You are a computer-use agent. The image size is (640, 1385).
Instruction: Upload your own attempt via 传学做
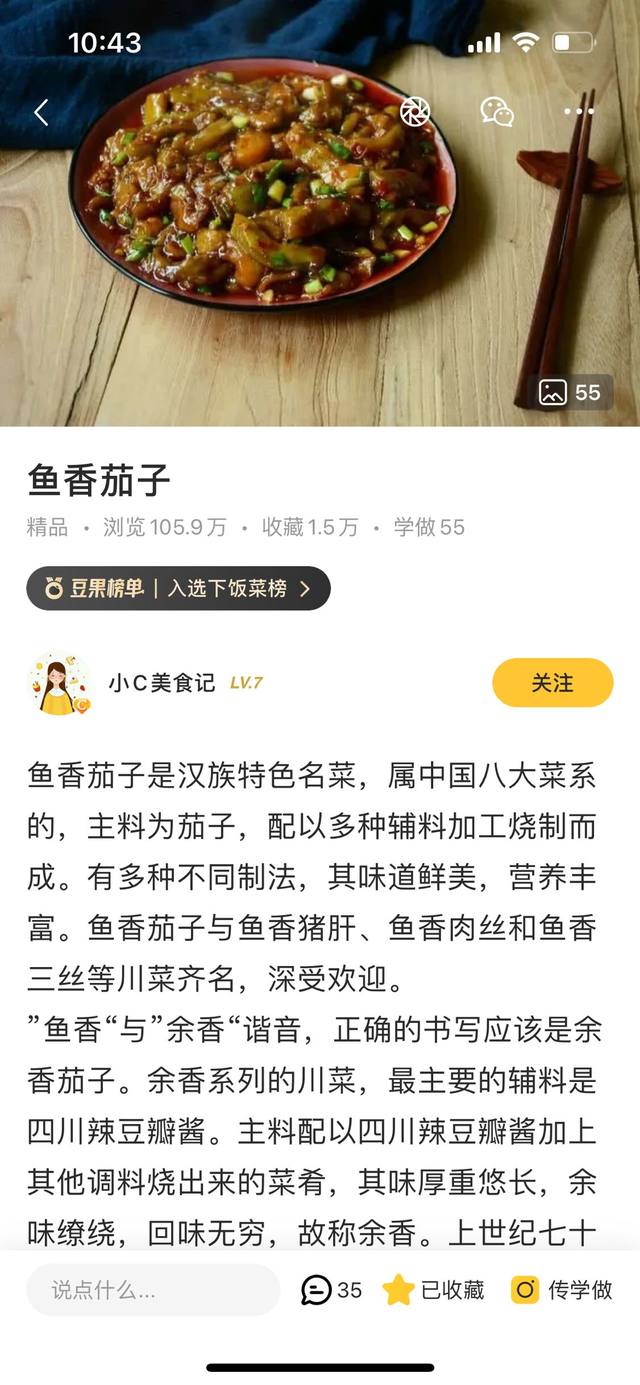tap(561, 1290)
